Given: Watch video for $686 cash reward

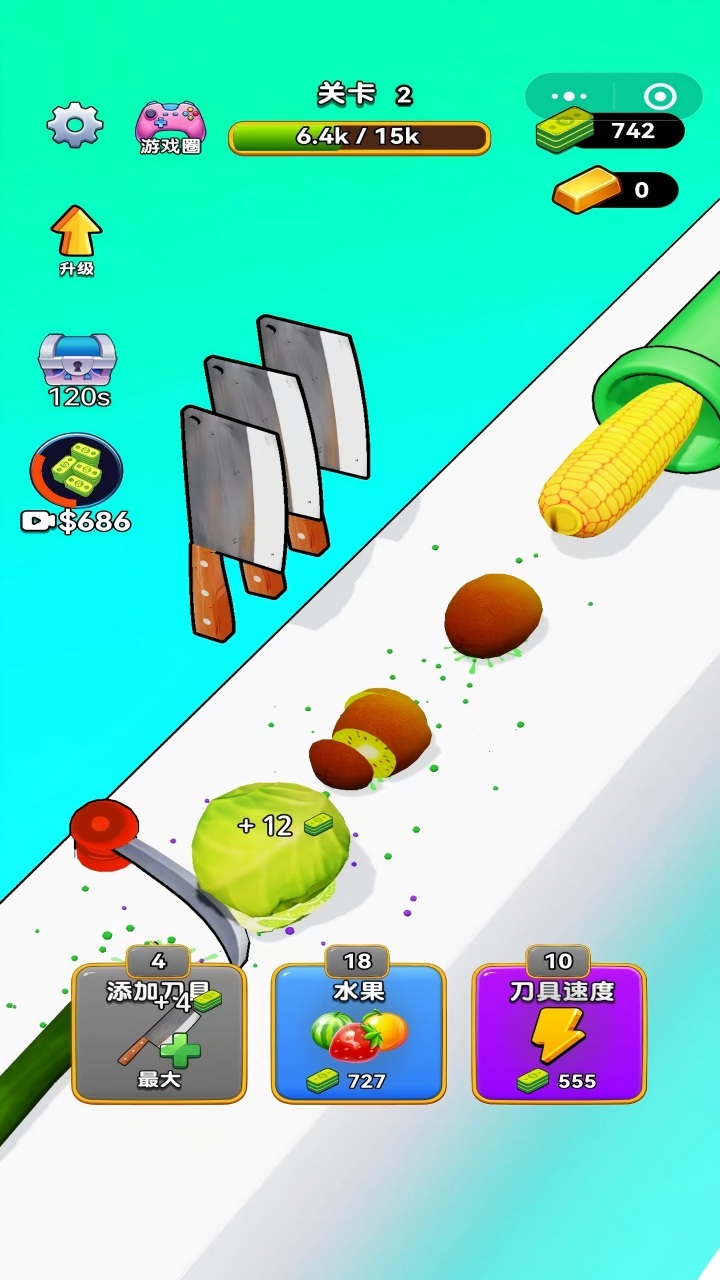Looking at the screenshot, I should coord(77,482).
